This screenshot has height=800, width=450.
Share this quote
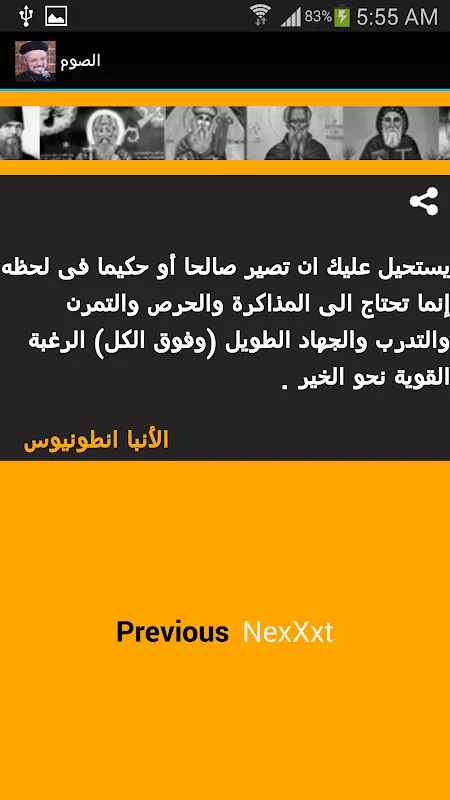[424, 201]
